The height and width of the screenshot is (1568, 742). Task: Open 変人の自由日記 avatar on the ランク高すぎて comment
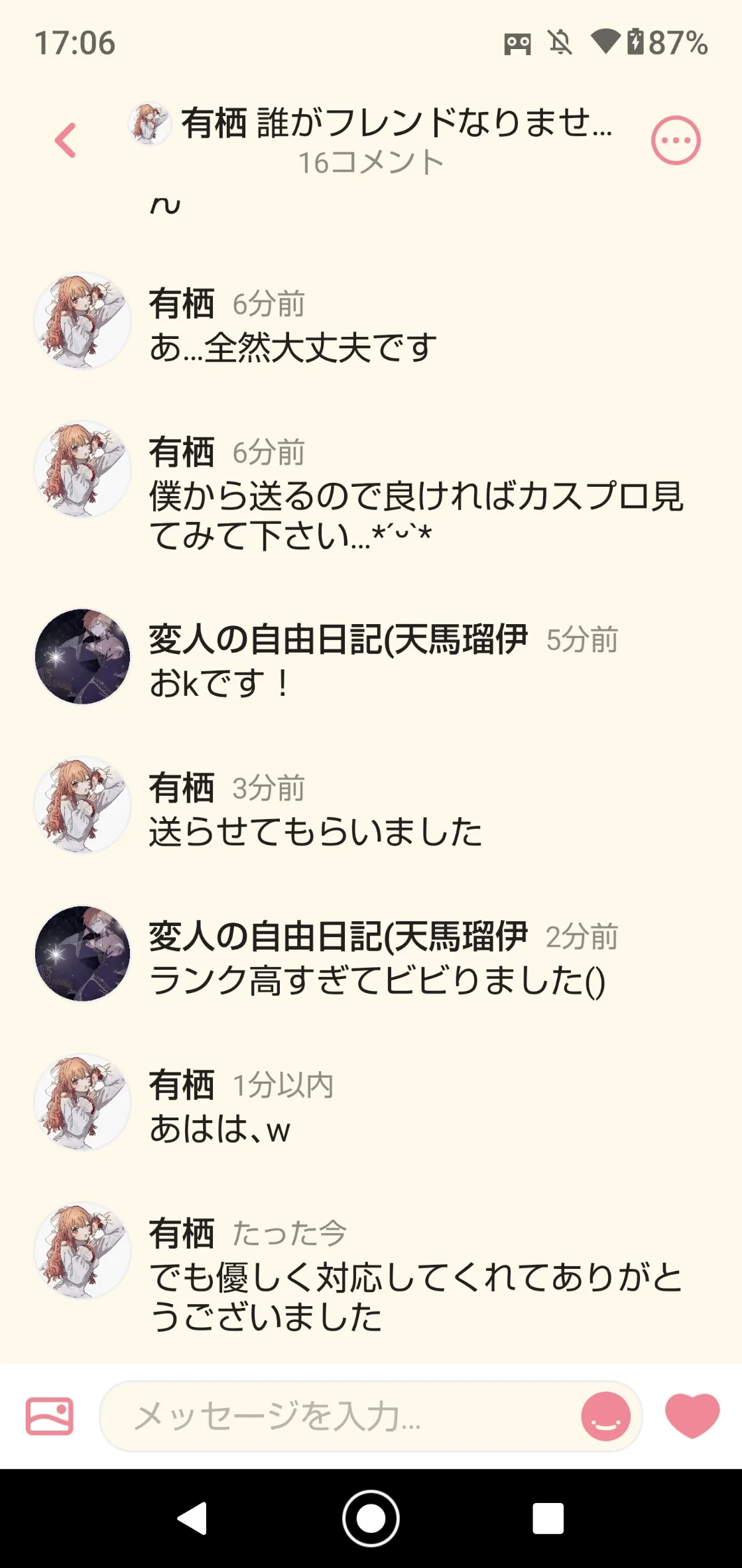point(82,953)
